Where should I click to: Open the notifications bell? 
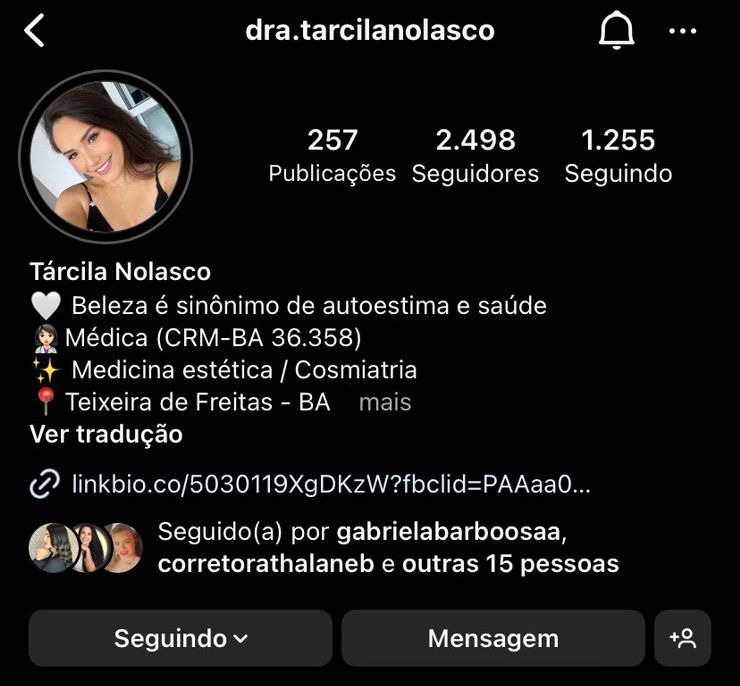point(616,31)
